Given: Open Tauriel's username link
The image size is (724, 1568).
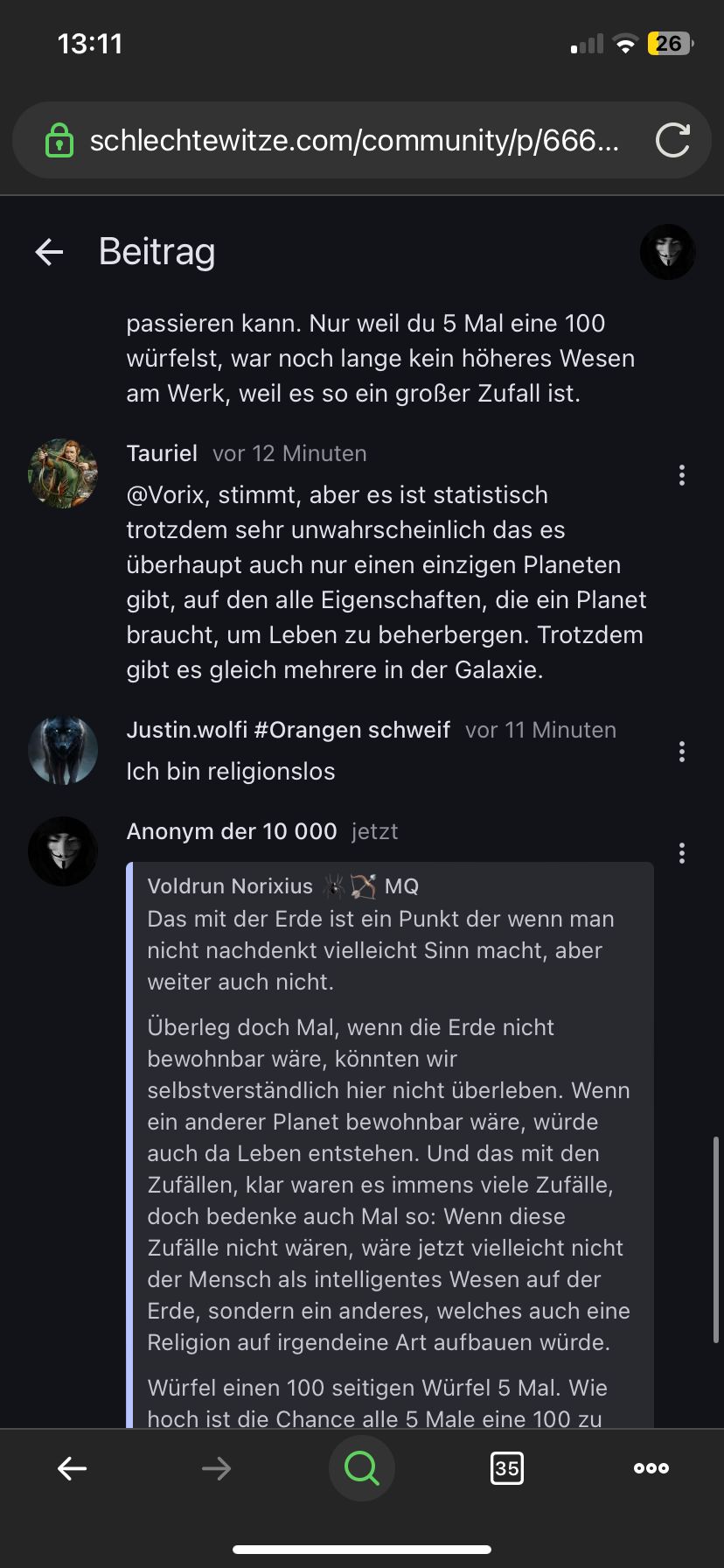Looking at the screenshot, I should click(x=162, y=453).
